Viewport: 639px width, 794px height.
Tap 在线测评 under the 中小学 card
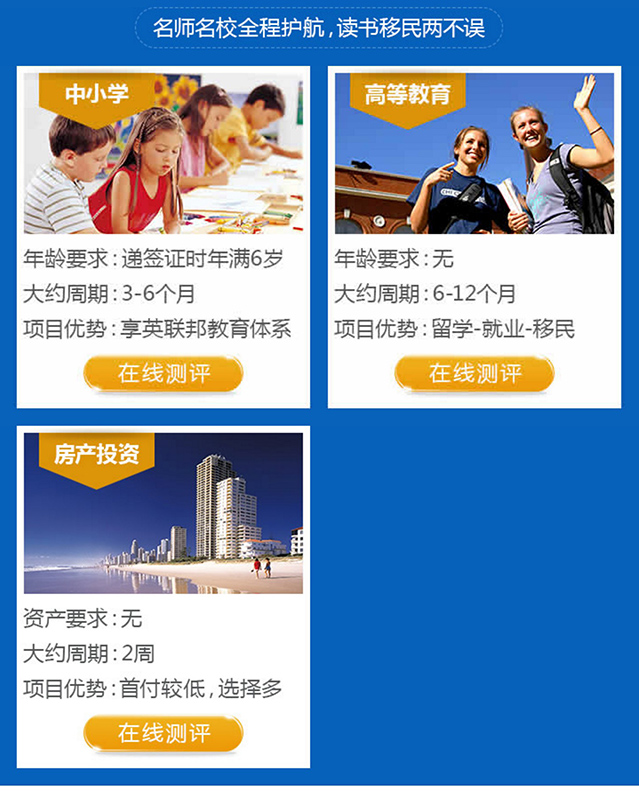(163, 373)
